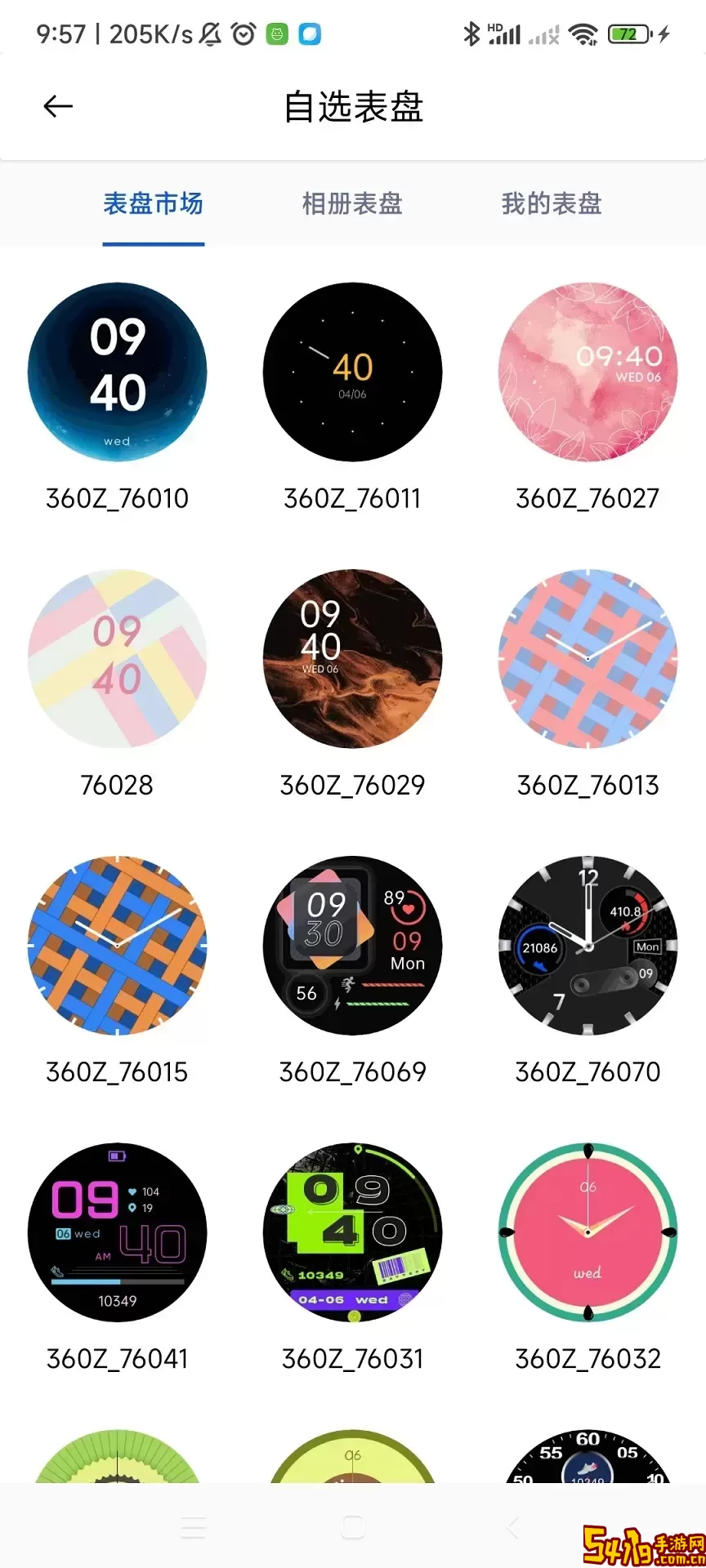View the analog watch face 360Z_76070
The width and height of the screenshot is (706, 1568).
point(588,946)
